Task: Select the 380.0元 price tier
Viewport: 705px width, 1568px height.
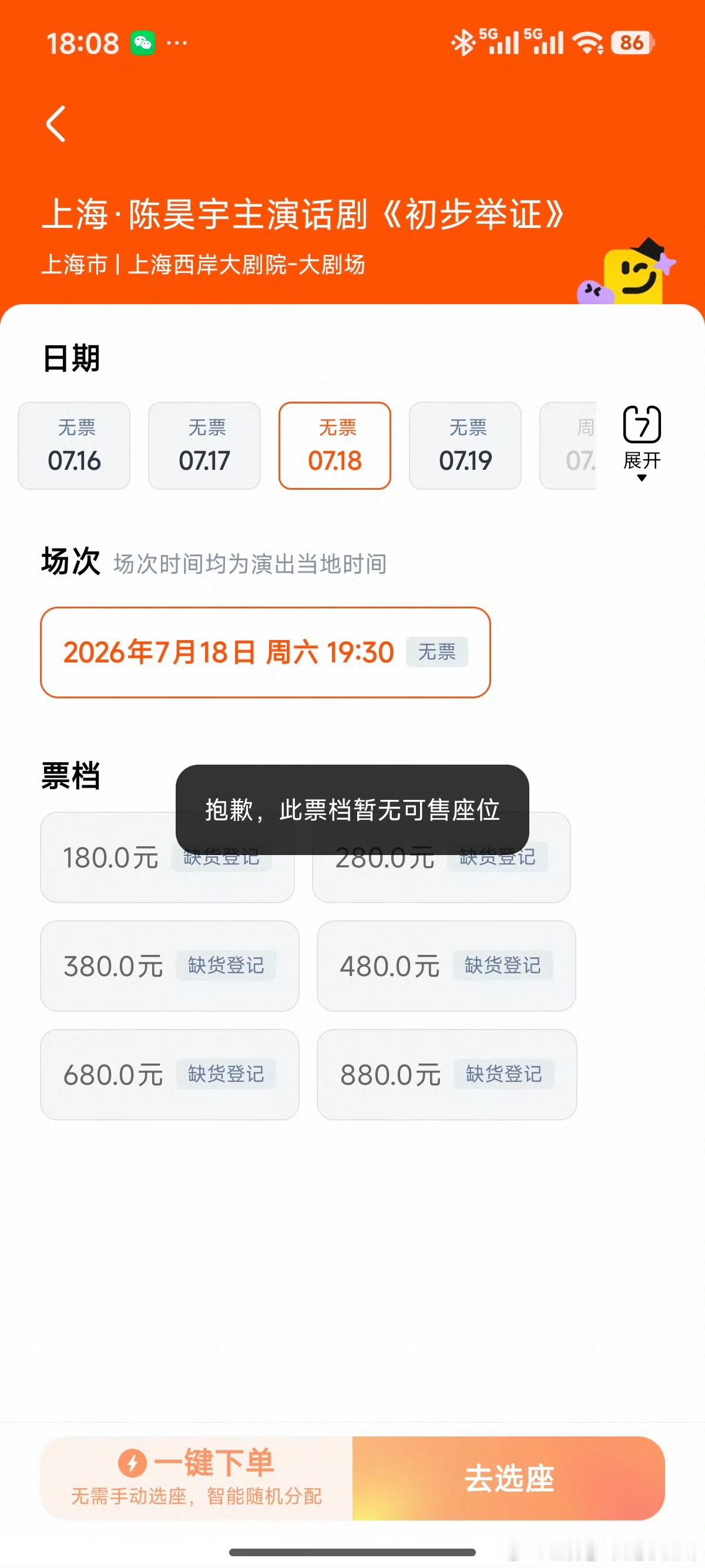Action: [x=169, y=966]
